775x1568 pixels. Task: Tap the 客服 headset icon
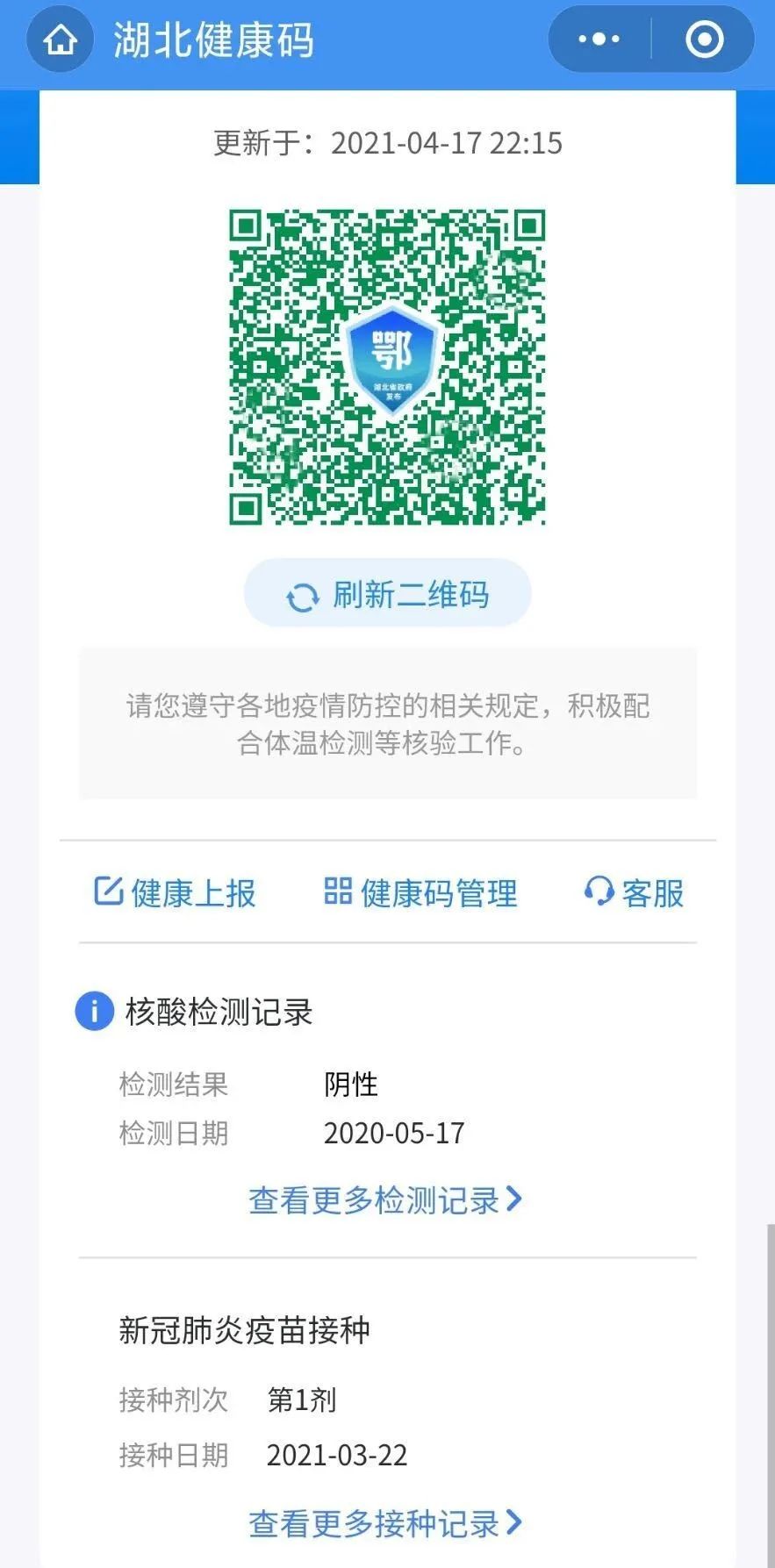click(599, 891)
